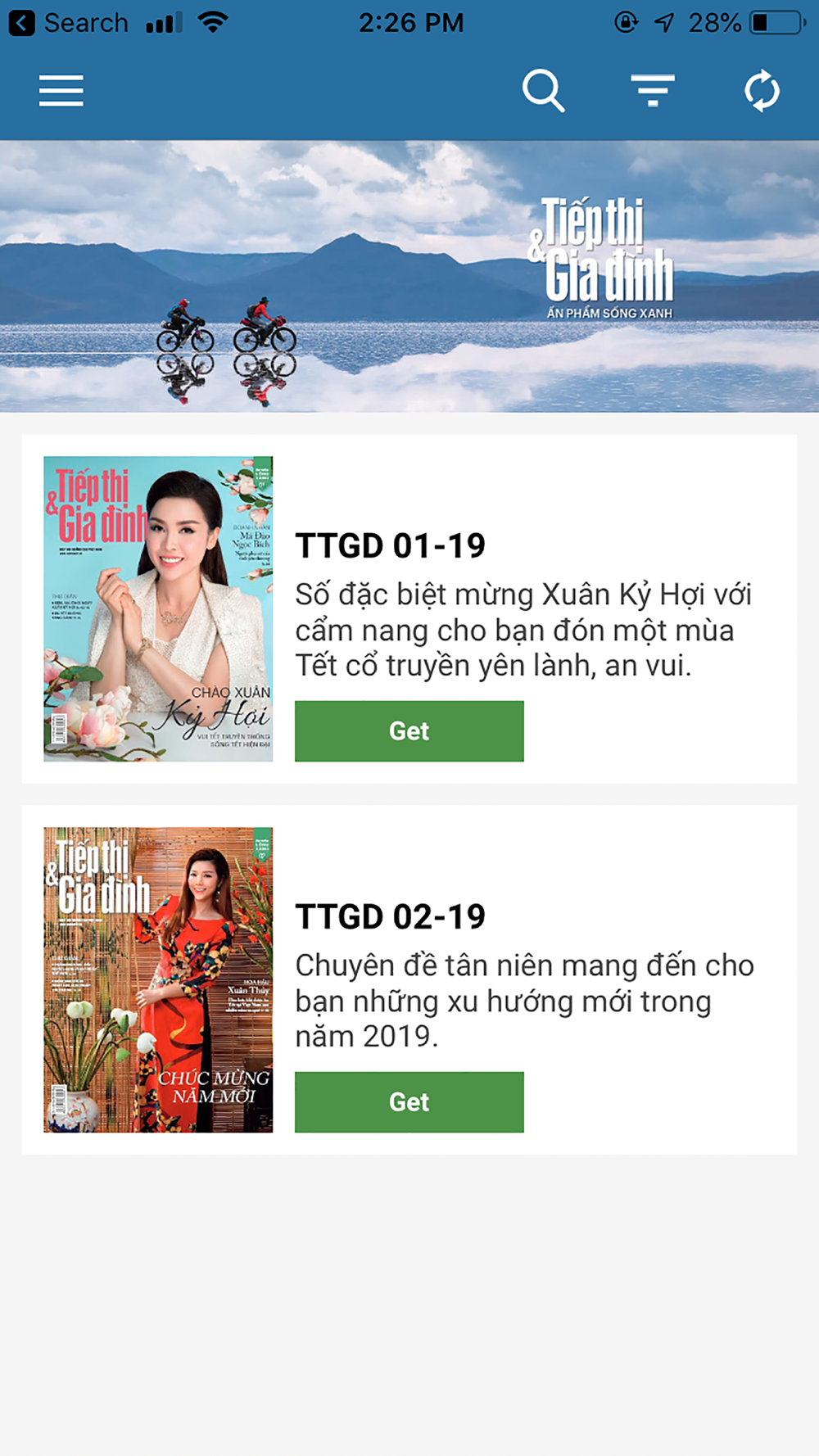Open the hamburger menu
The image size is (819, 1456).
click(61, 91)
